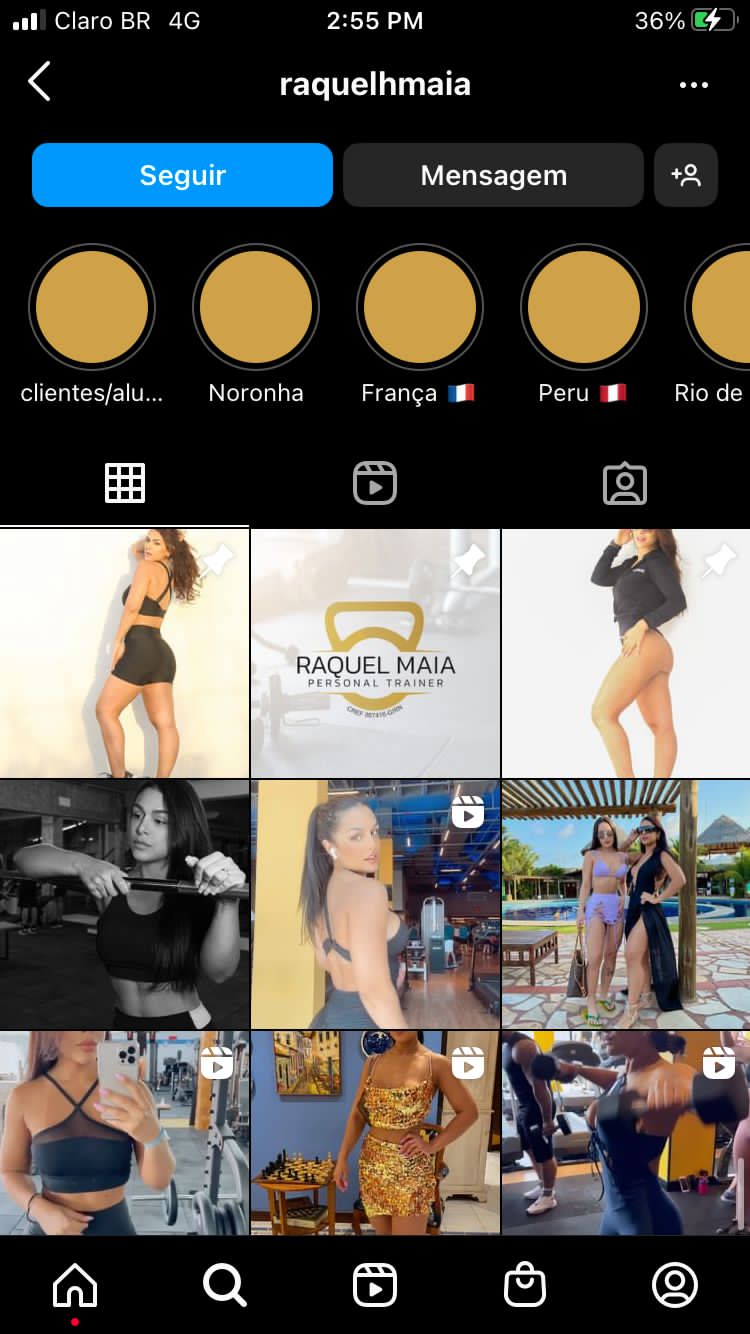
Task: Open the black-and-white barbell photo post
Action: click(124, 904)
